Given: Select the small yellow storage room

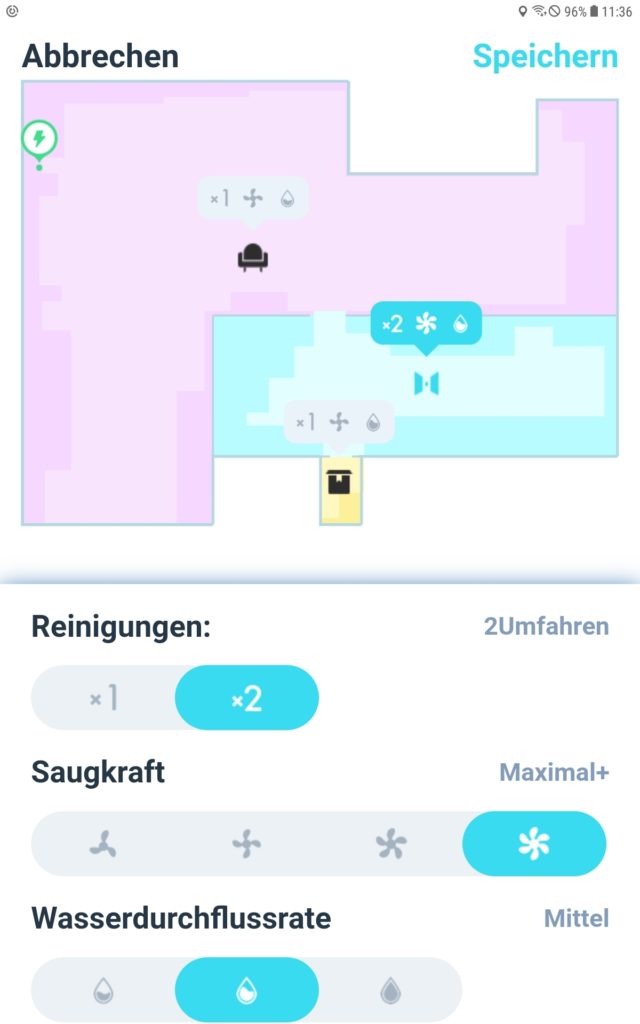Looking at the screenshot, I should coord(340,483).
